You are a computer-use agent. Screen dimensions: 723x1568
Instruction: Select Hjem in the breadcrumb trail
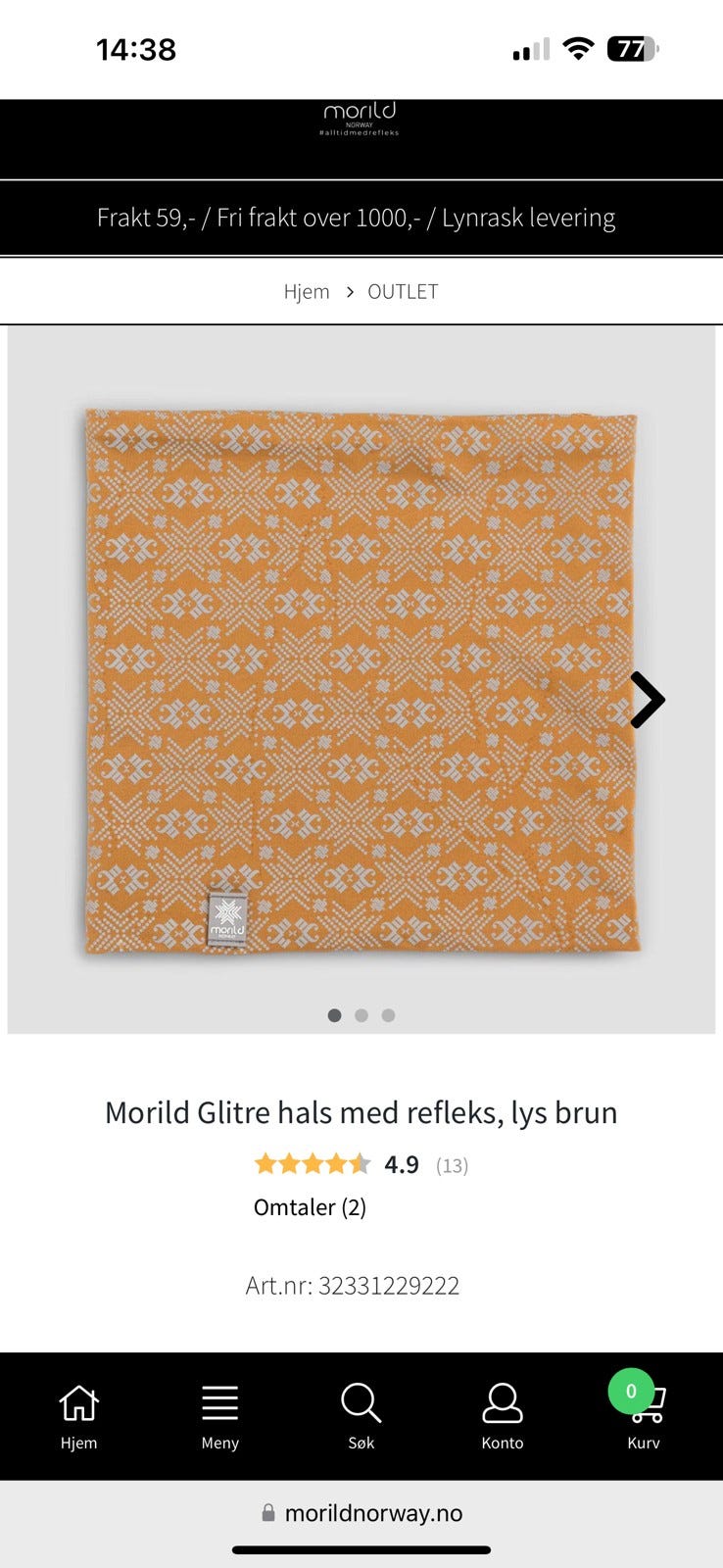click(307, 291)
